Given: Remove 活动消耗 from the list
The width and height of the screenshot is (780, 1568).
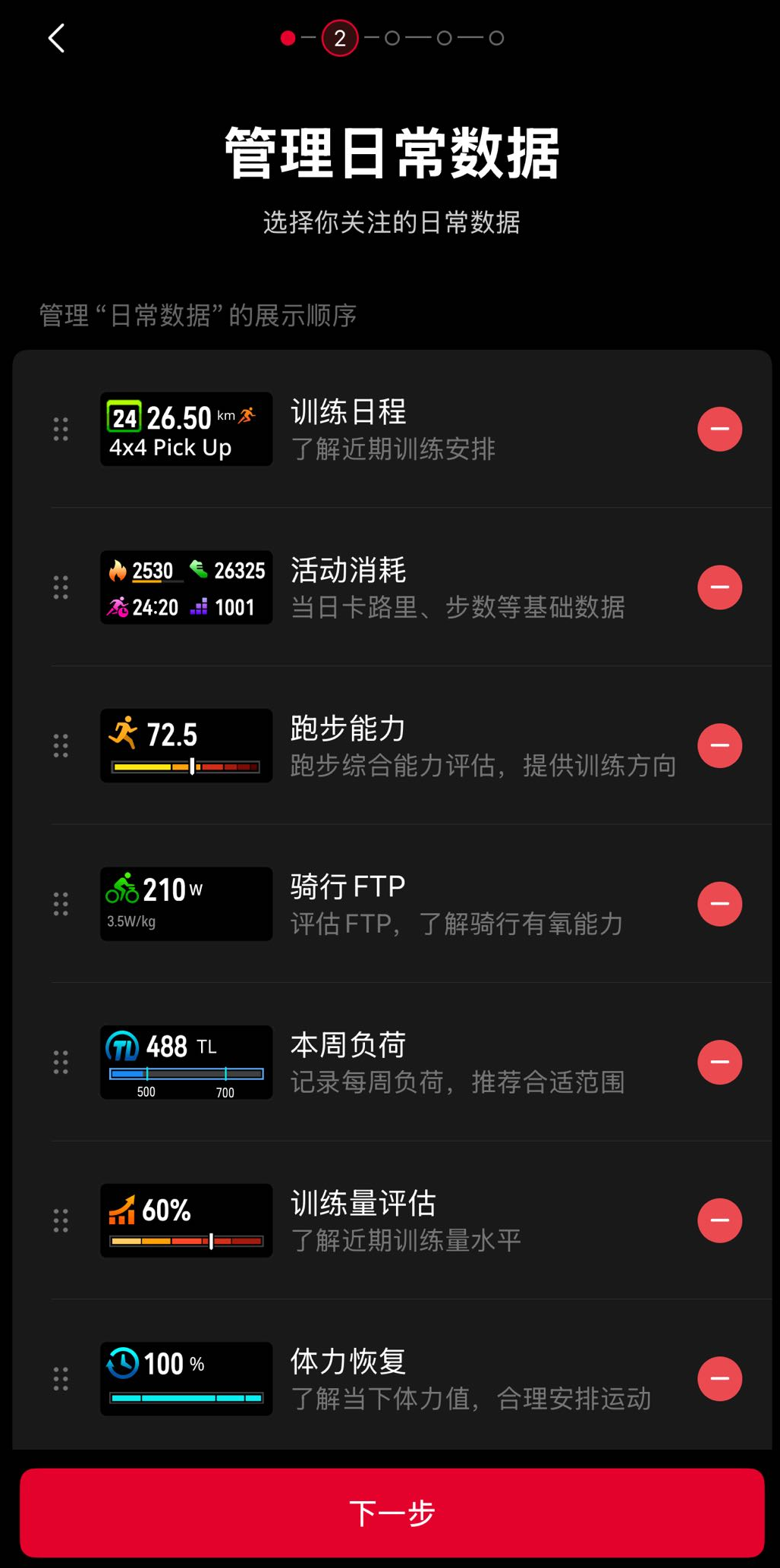Looking at the screenshot, I should (x=719, y=587).
